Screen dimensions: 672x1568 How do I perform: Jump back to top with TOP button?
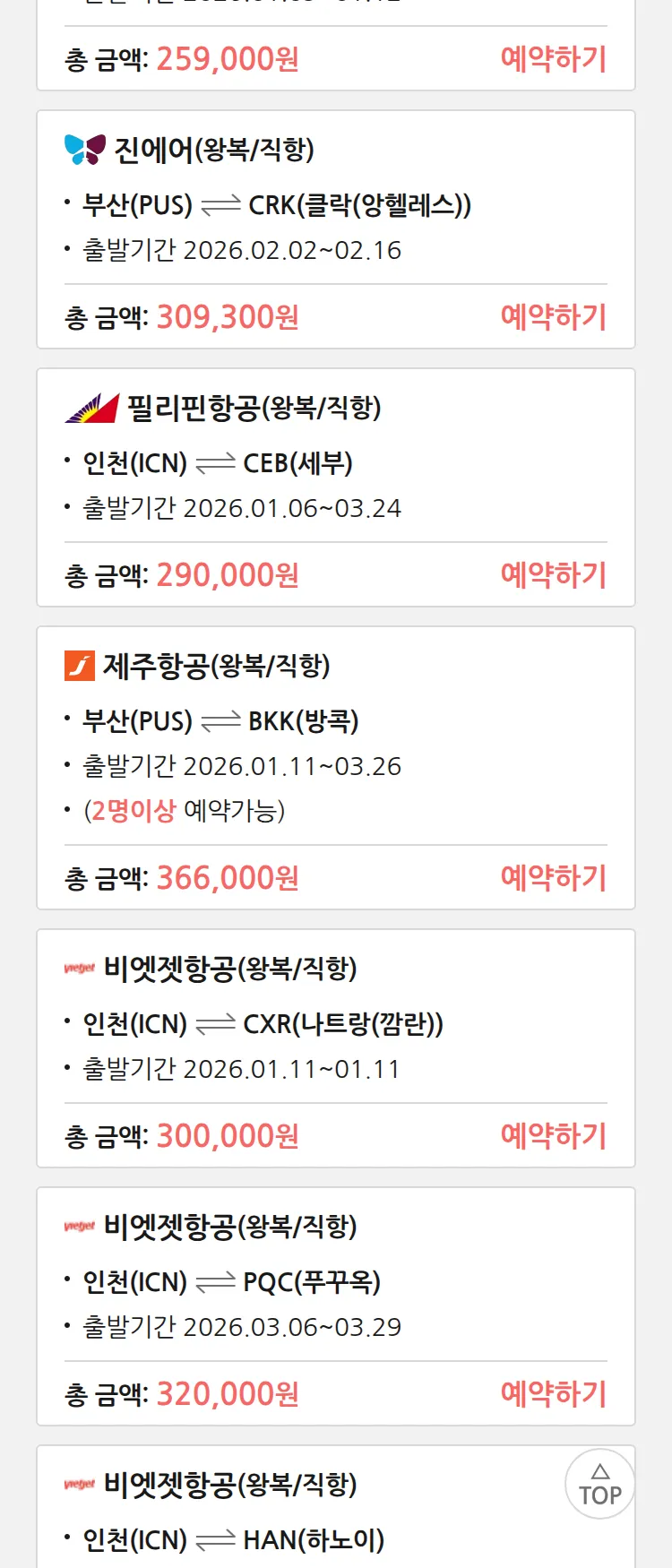tap(599, 1485)
